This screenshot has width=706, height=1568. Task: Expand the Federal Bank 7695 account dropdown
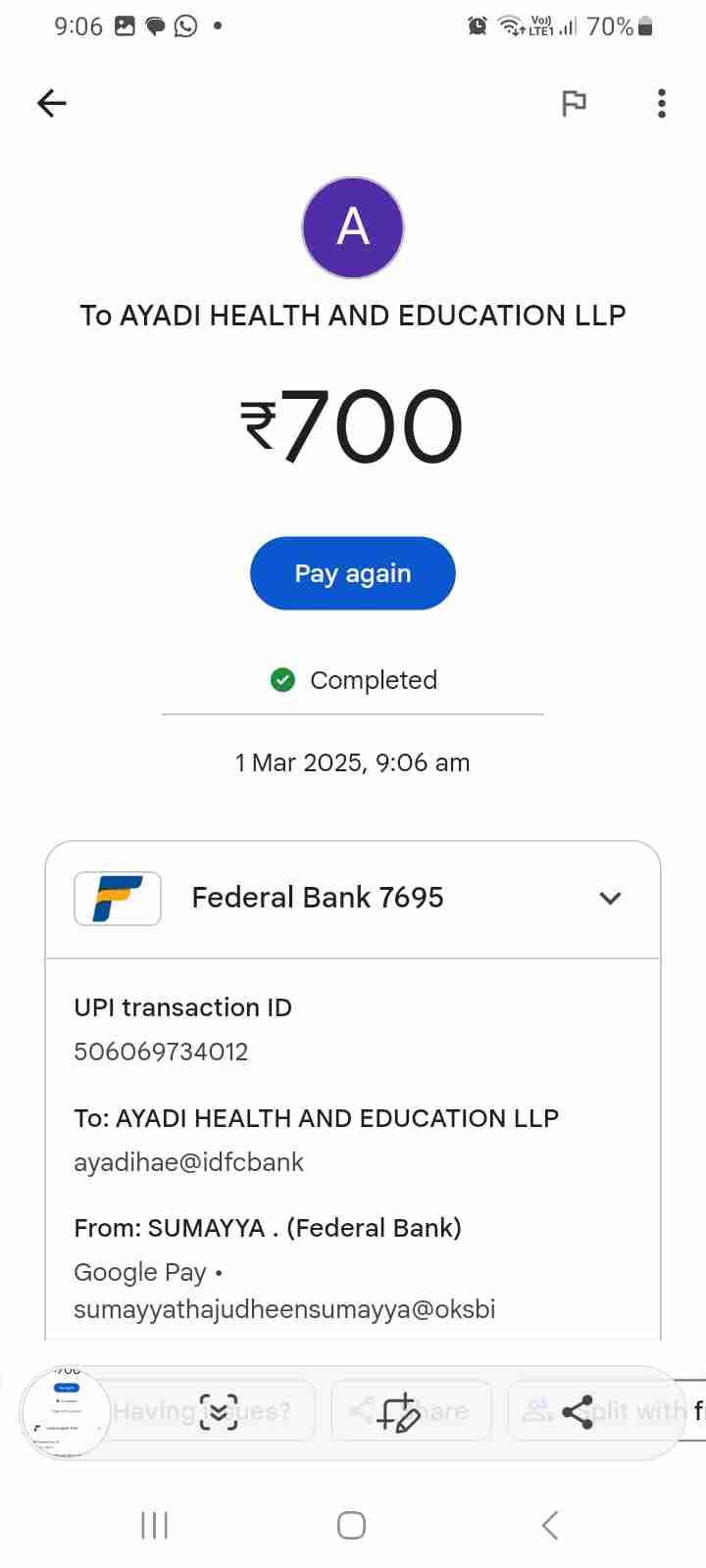[x=610, y=898]
